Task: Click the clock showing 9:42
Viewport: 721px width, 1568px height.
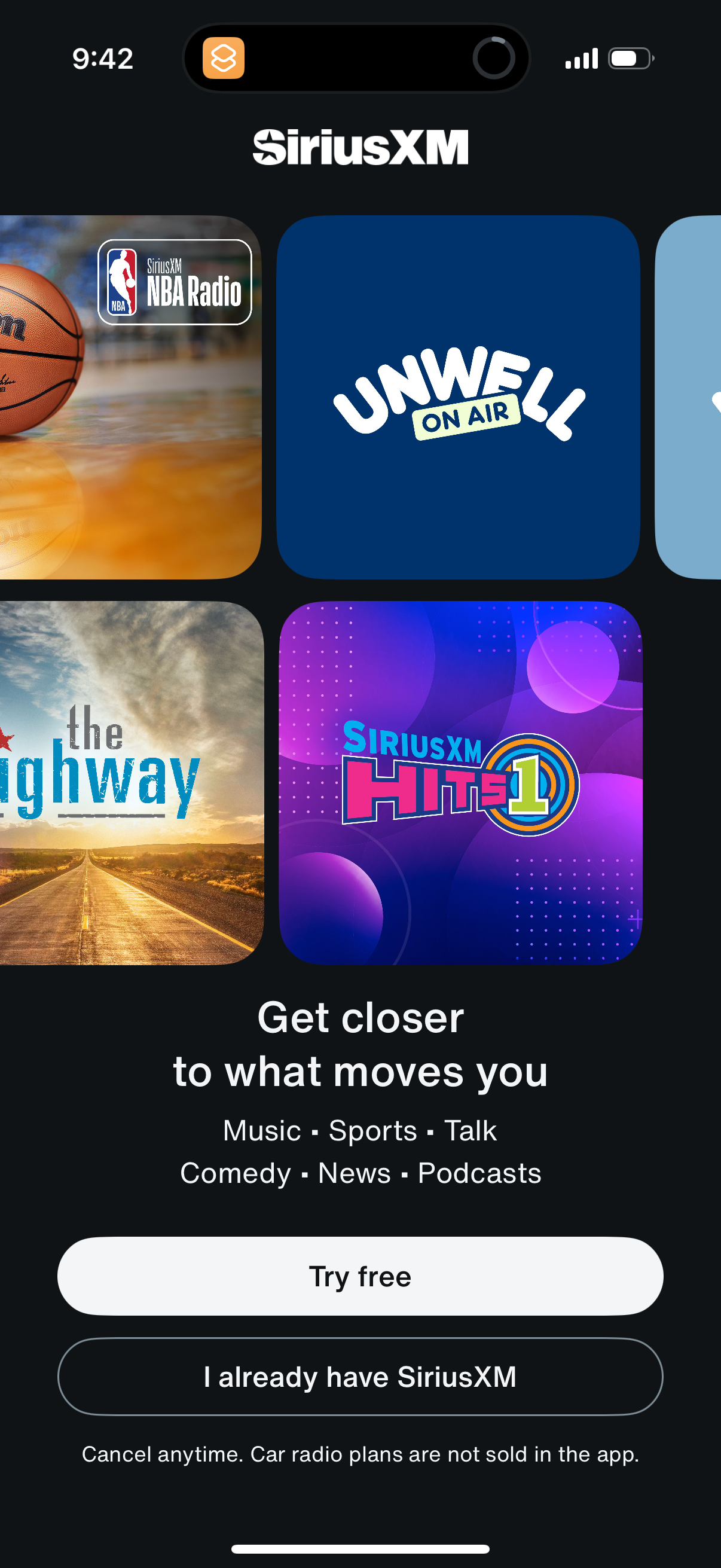Action: click(x=102, y=58)
